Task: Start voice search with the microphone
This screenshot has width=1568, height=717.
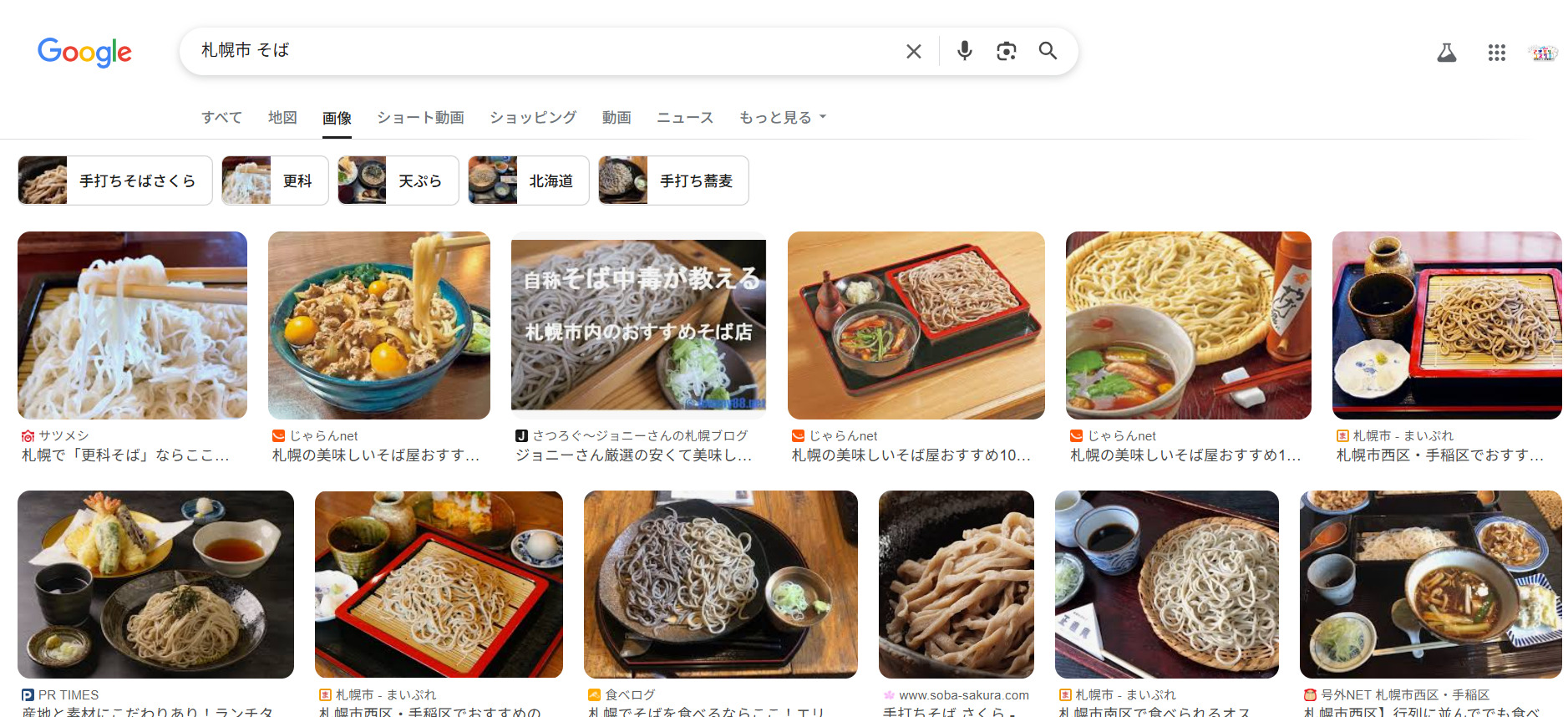Action: (964, 51)
